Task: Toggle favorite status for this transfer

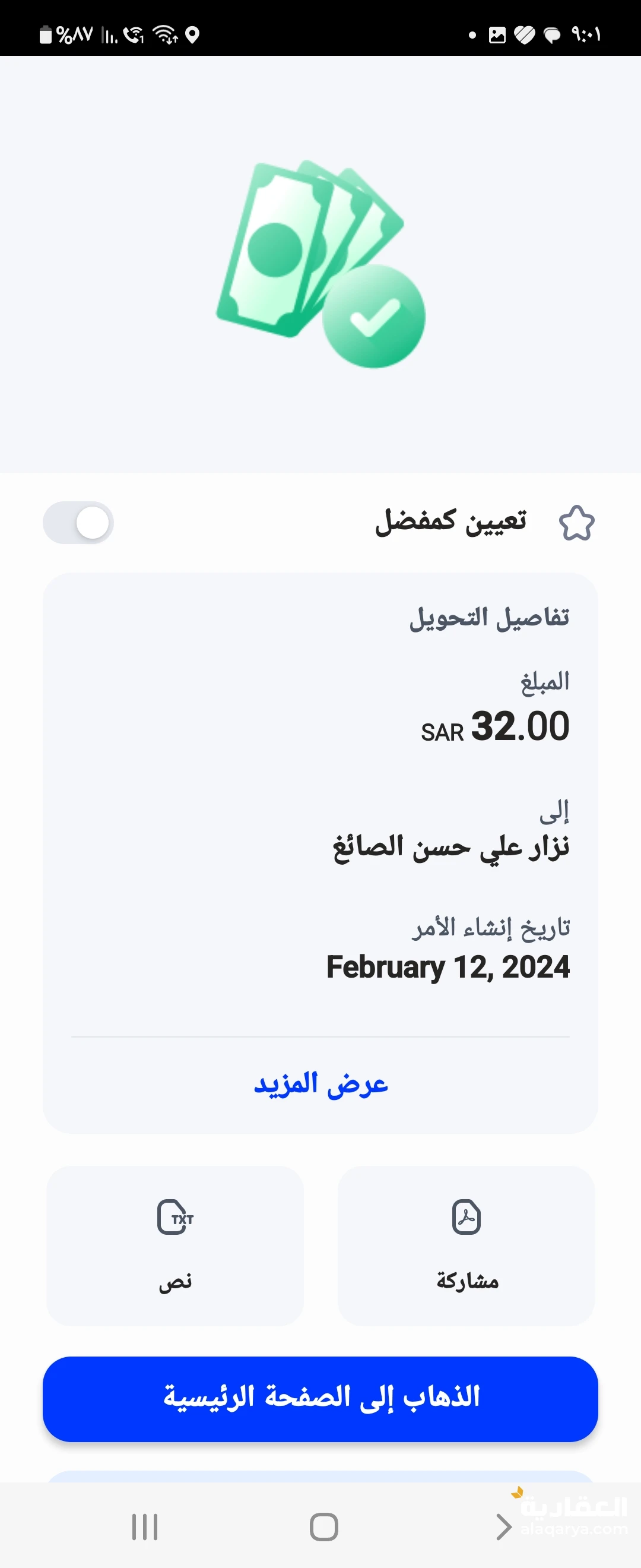Action: [x=77, y=523]
